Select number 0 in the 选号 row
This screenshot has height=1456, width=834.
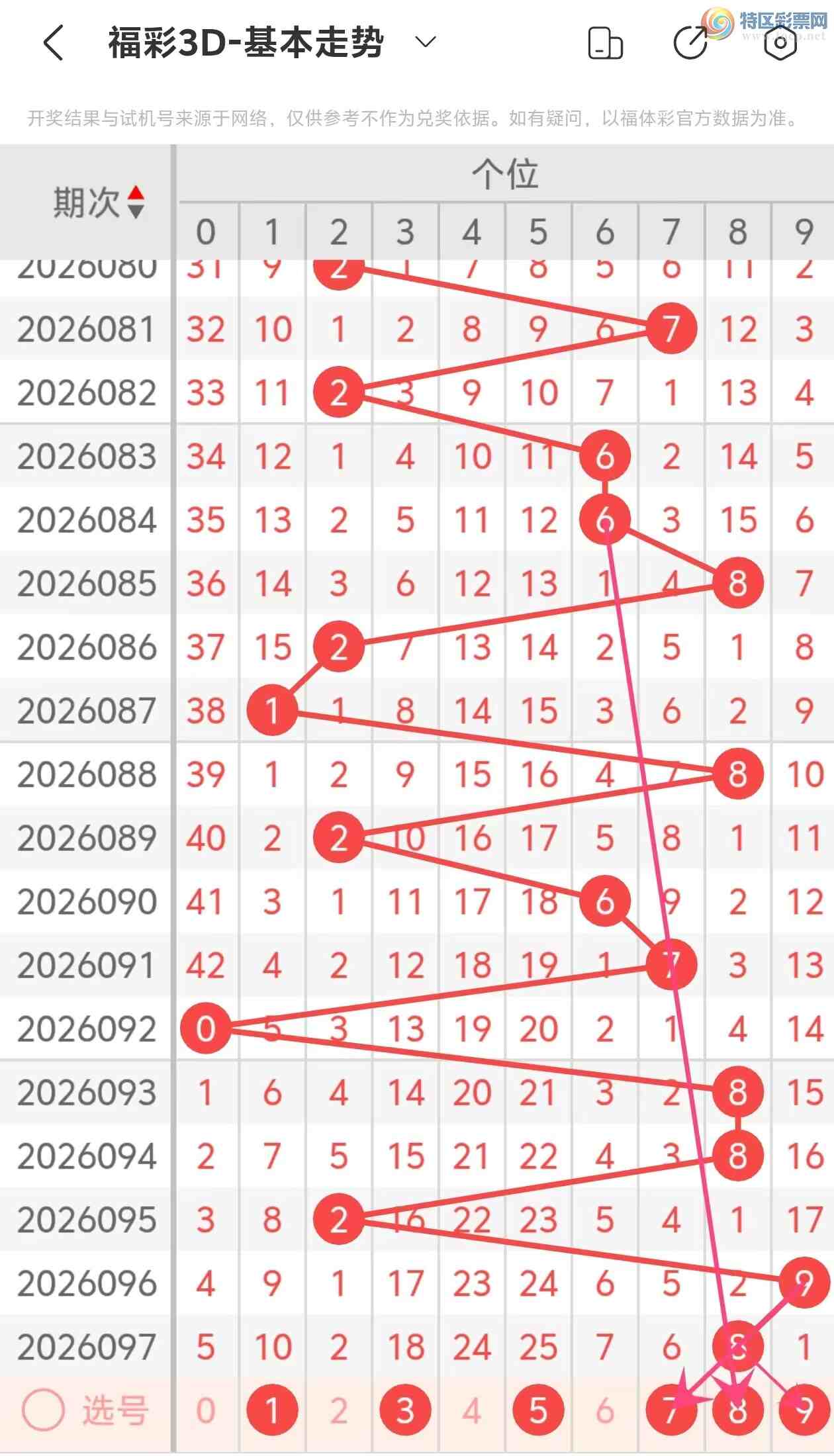point(206,1410)
